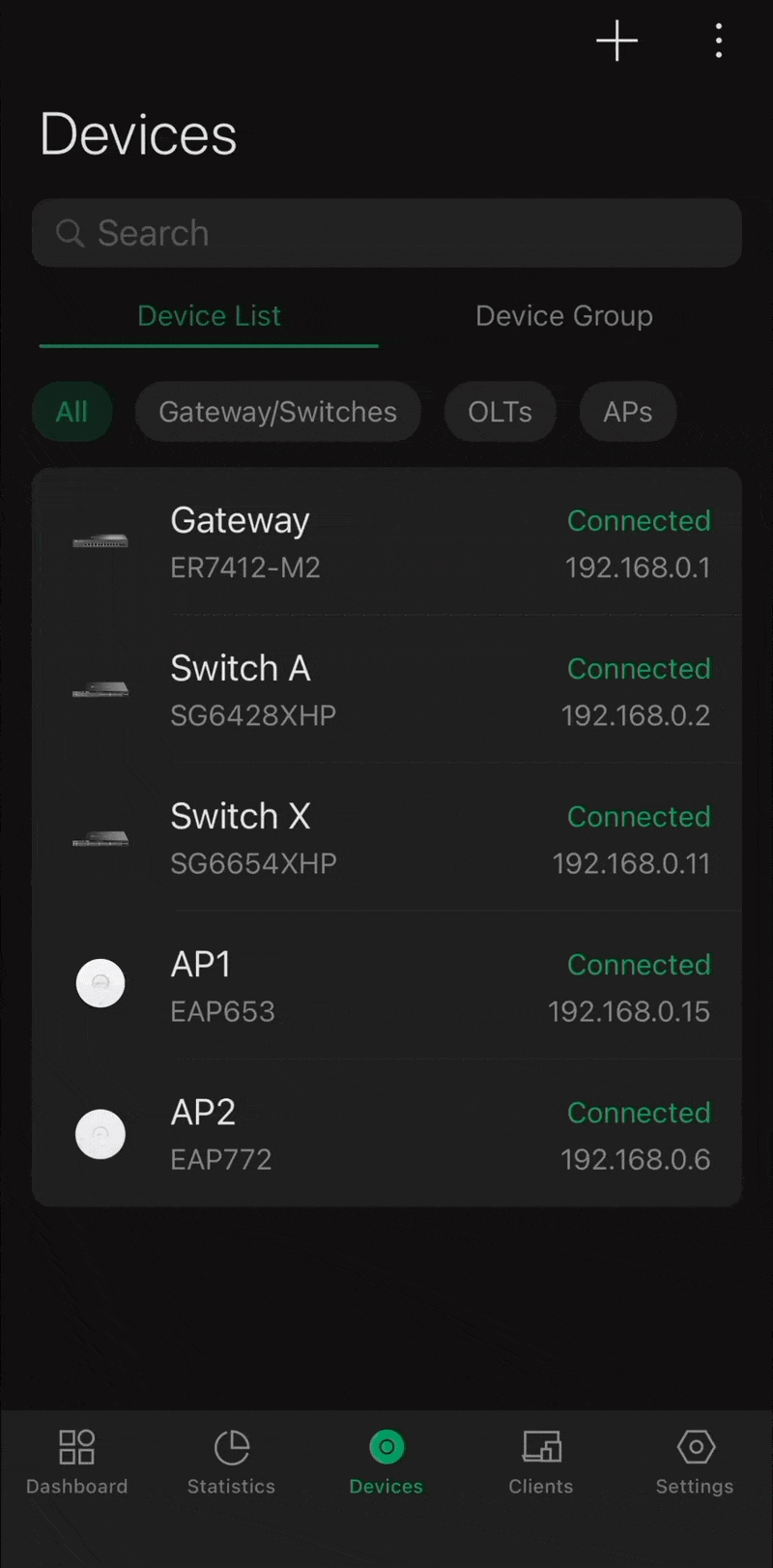Select the Device List tab

tap(209, 315)
